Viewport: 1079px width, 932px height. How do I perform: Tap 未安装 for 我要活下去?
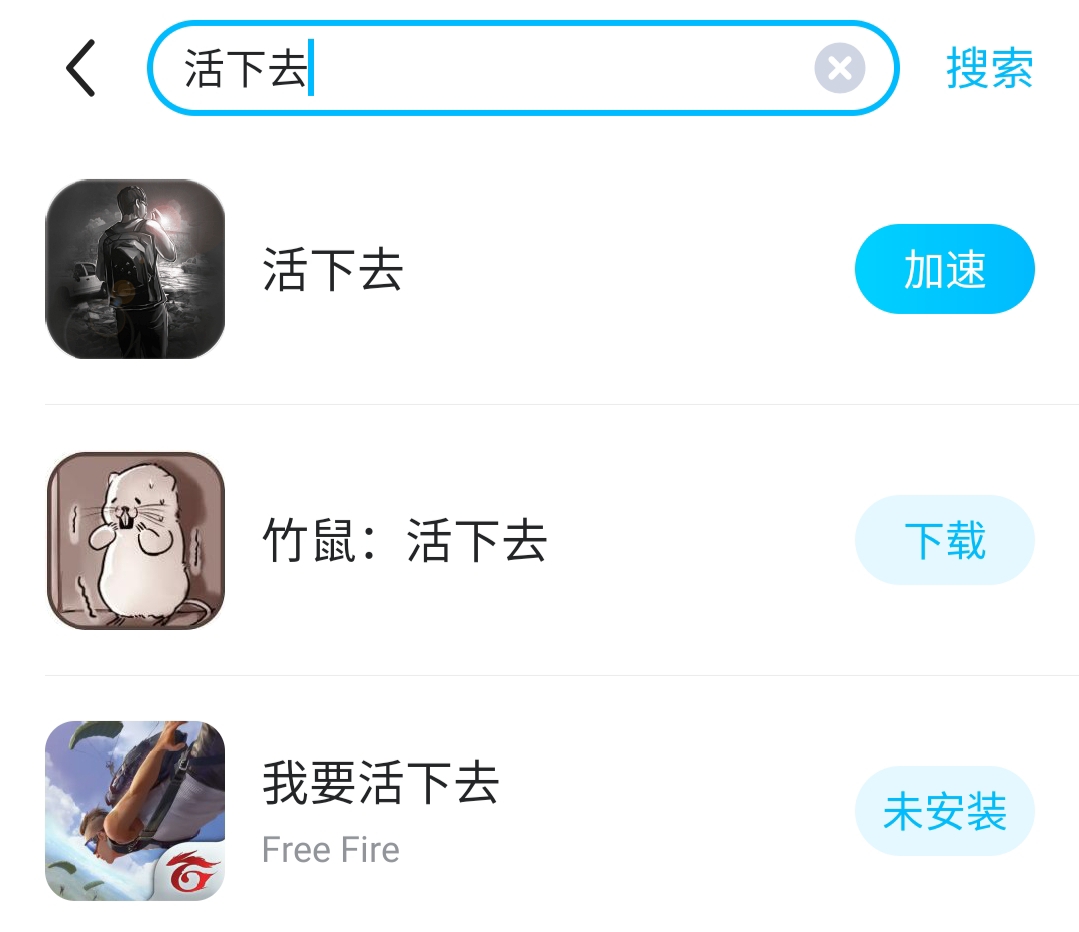coord(944,811)
